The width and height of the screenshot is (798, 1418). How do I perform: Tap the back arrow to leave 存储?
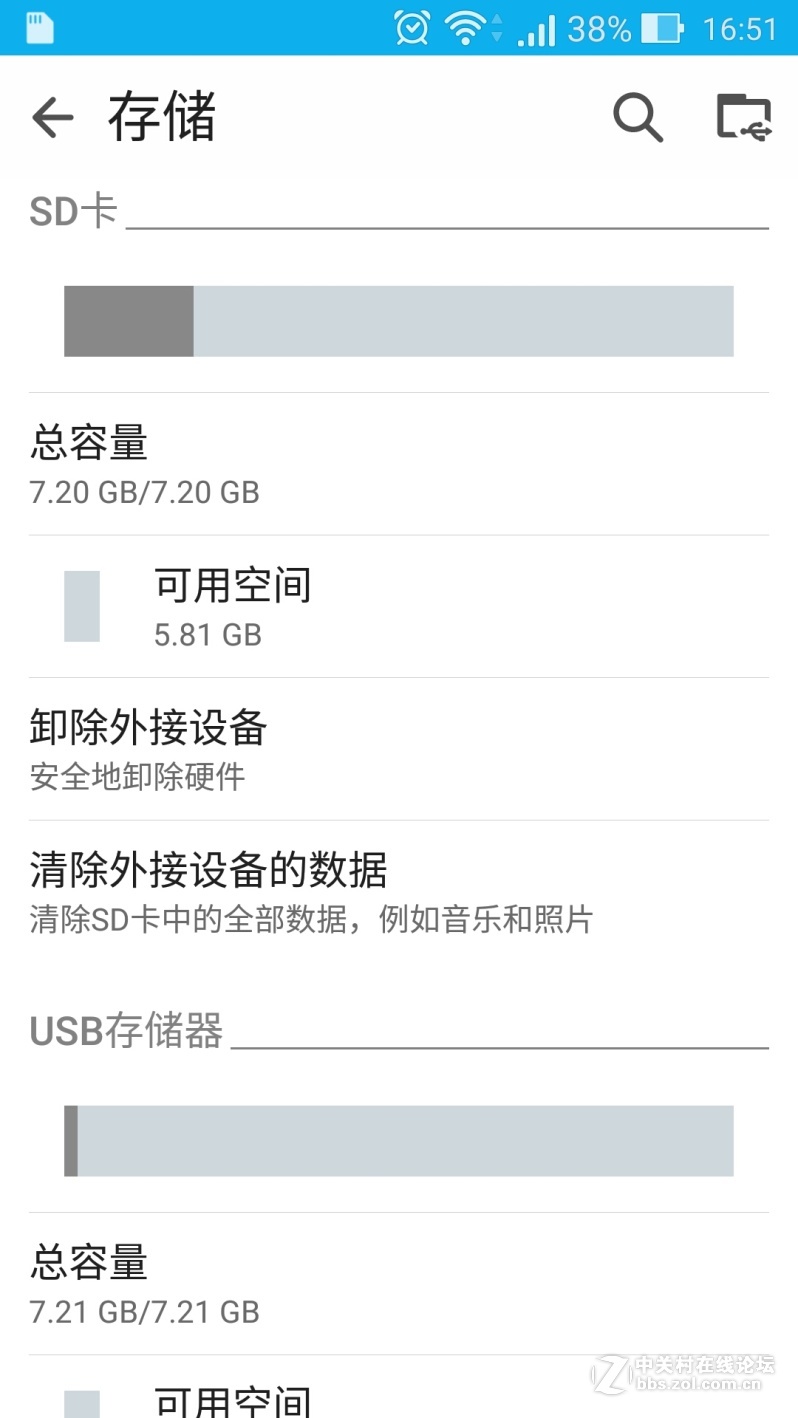(x=51, y=117)
